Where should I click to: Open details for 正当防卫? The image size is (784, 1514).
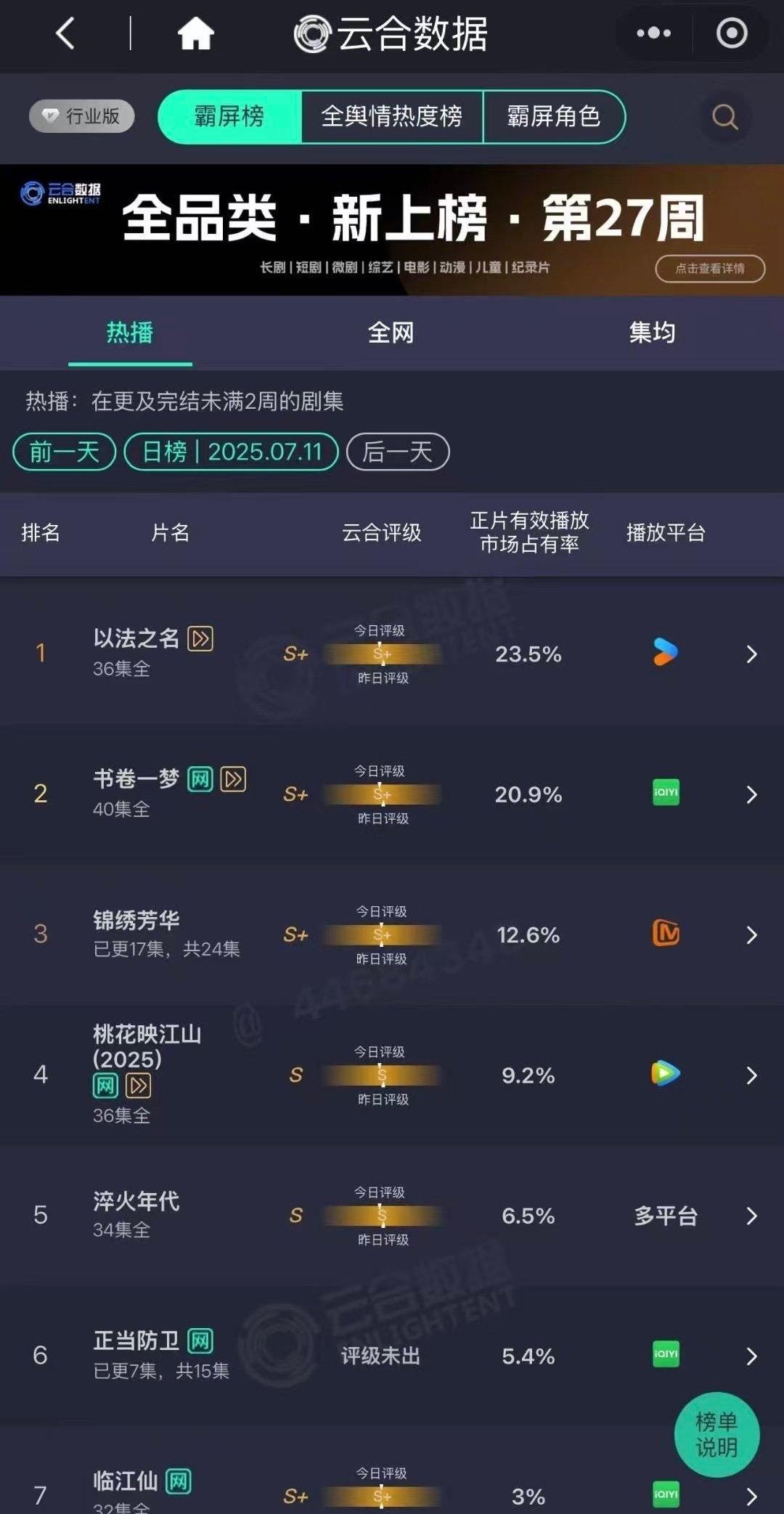coord(392,1355)
